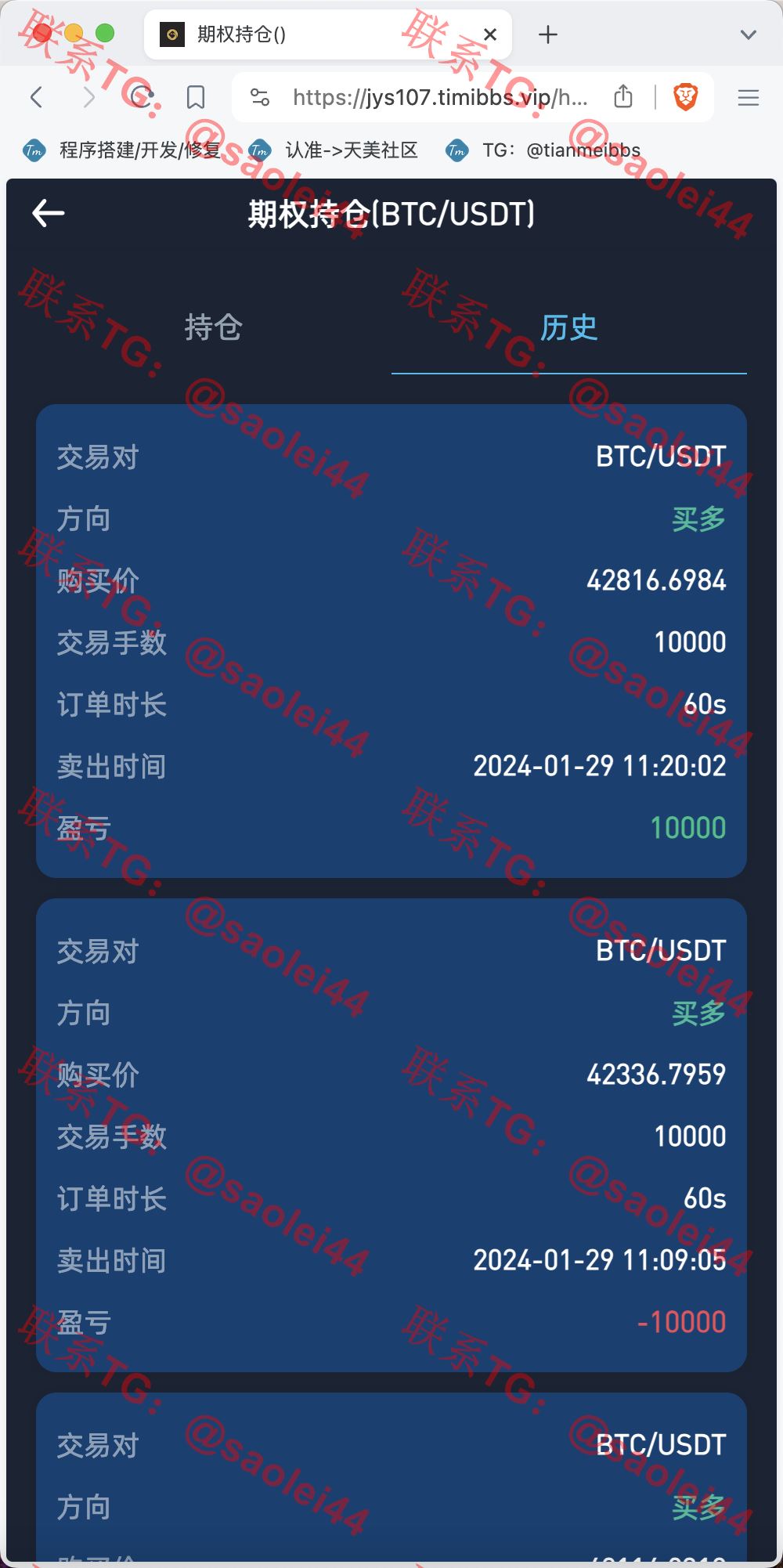Open a new browser tab
This screenshot has height=1568, width=783.
548,34
